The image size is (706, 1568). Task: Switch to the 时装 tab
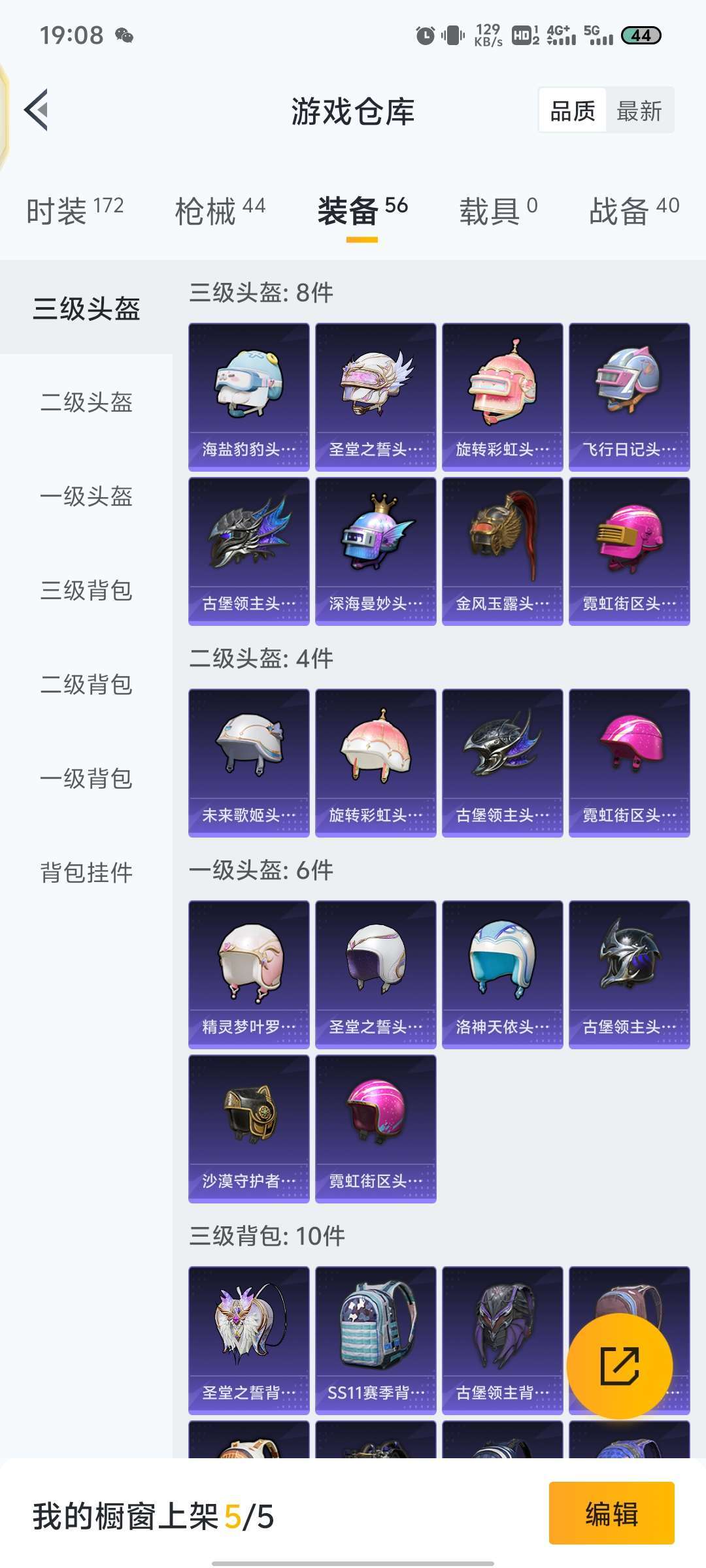(75, 211)
